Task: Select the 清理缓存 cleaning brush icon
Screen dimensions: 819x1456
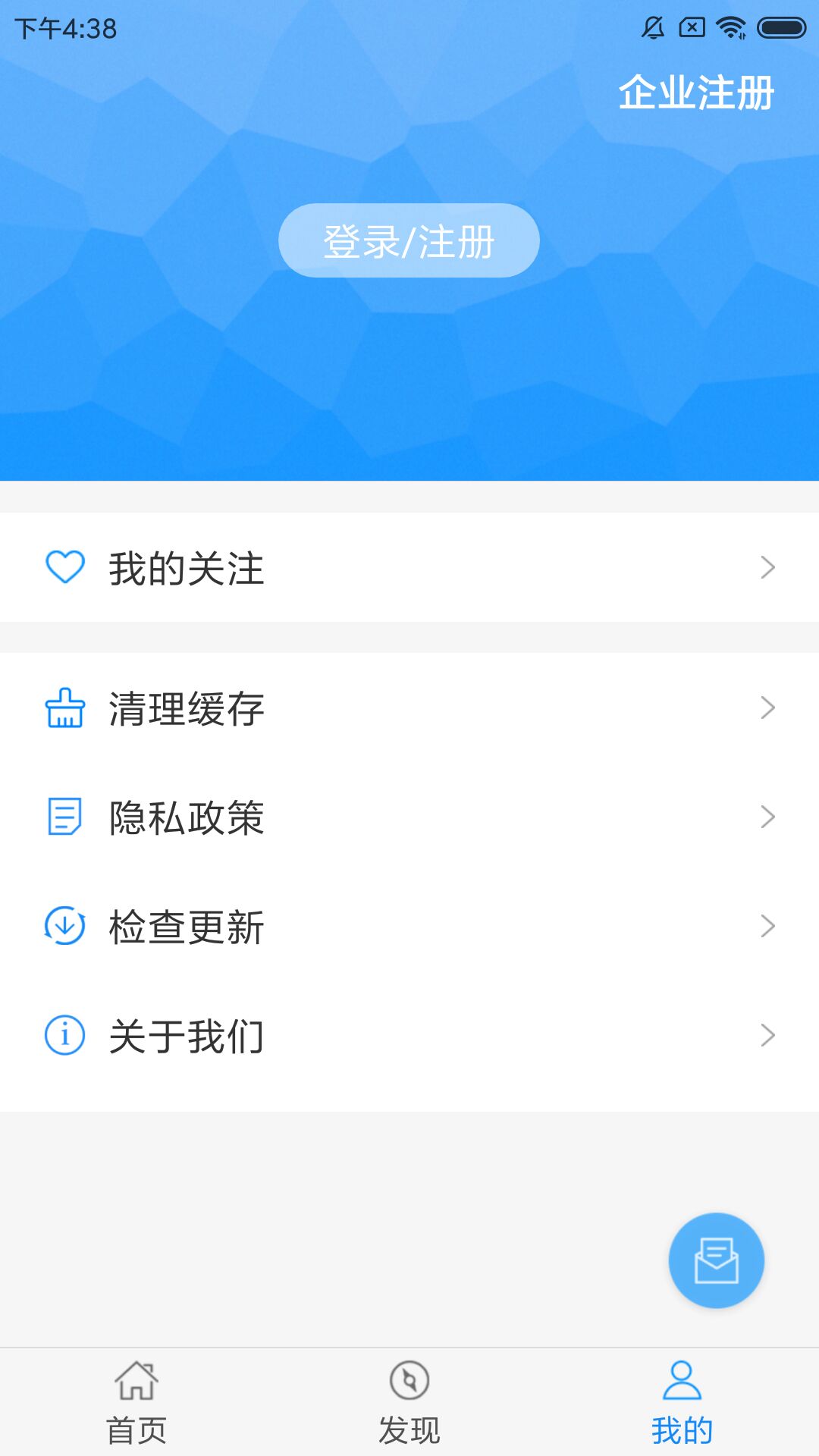Action: tap(64, 709)
